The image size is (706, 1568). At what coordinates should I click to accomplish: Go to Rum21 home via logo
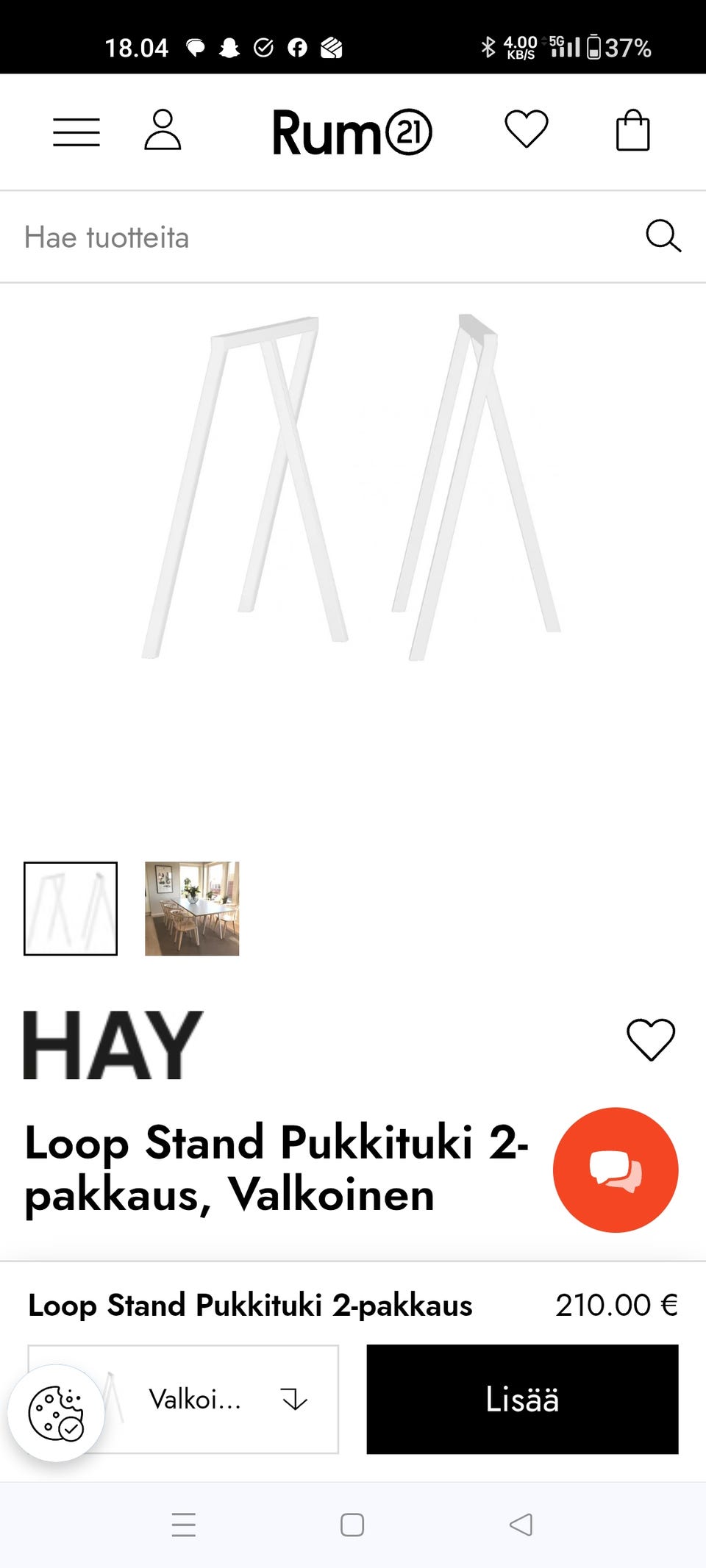352,132
